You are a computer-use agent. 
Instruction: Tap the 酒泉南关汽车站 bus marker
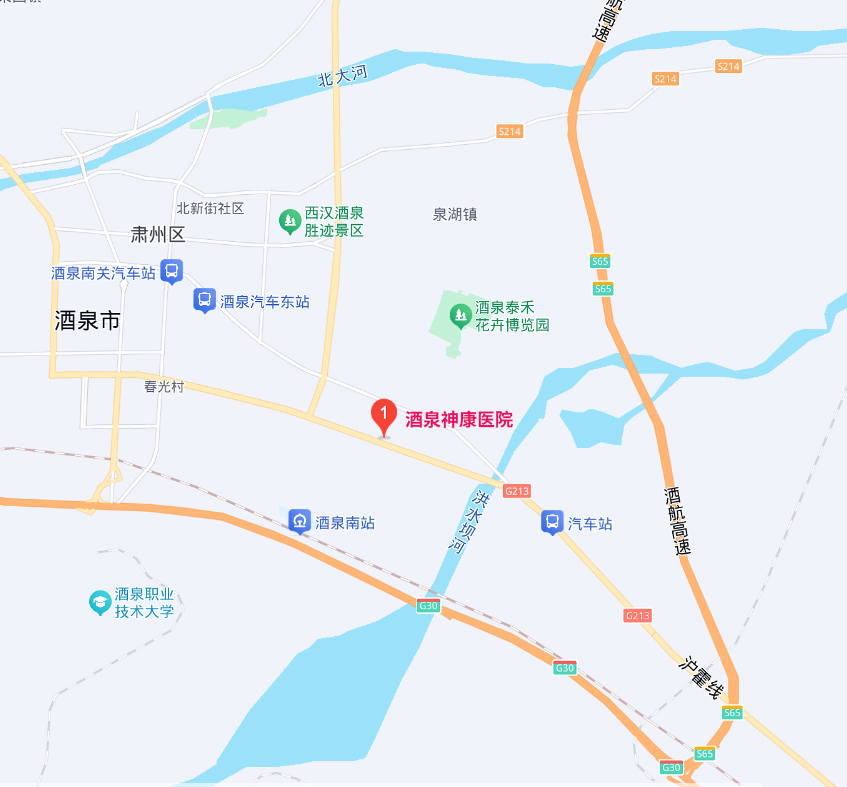pyautogui.click(x=172, y=271)
